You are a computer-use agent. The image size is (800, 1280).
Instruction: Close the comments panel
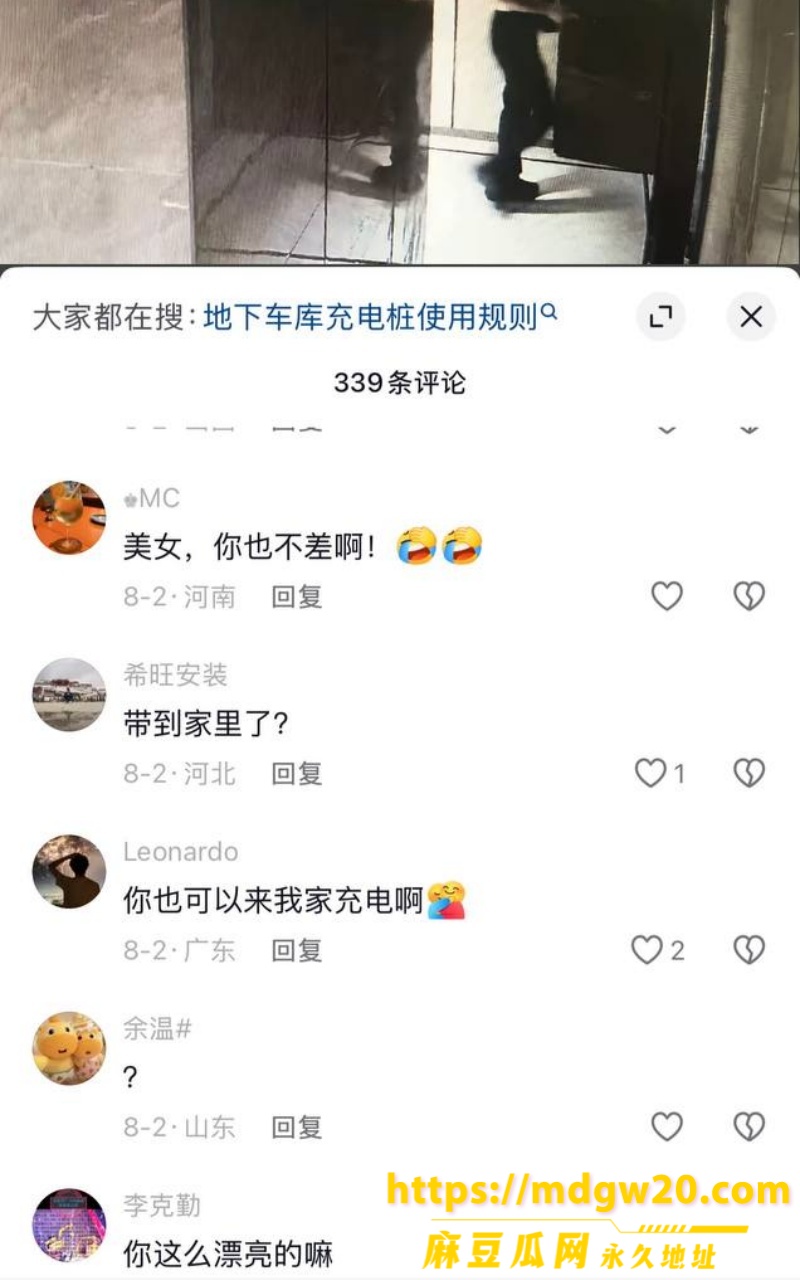pyautogui.click(x=751, y=317)
